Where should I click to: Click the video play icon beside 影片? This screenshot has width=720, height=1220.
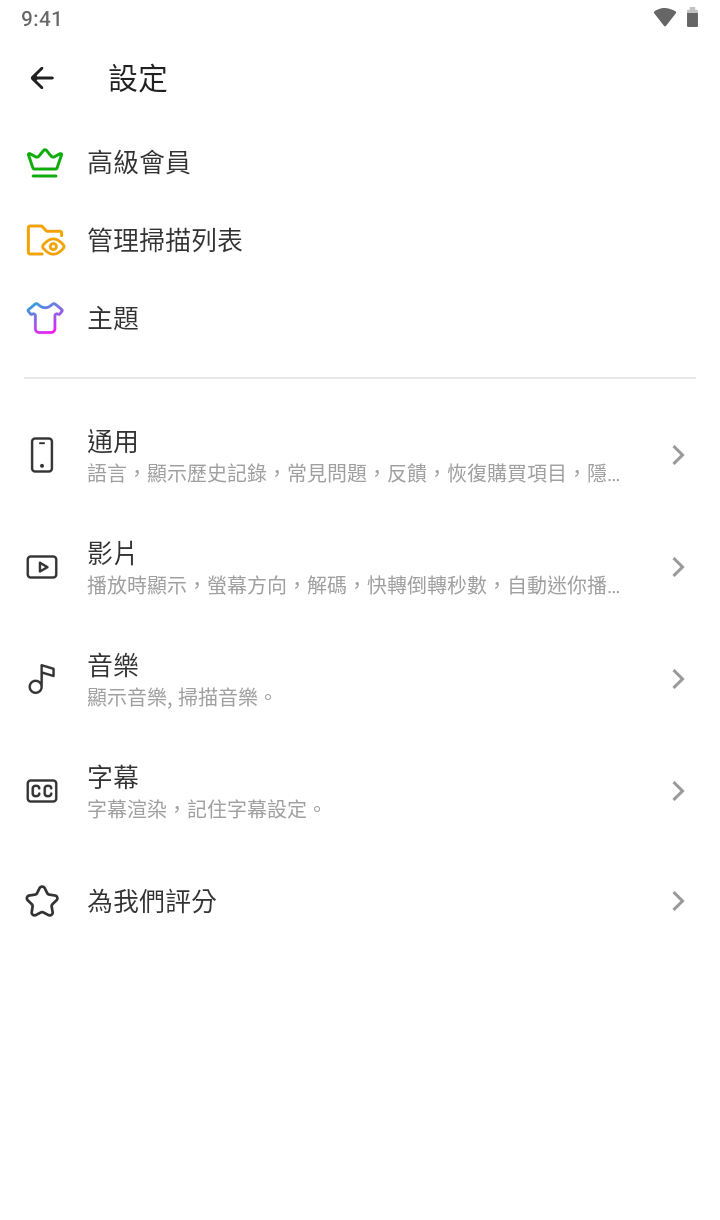tap(41, 567)
